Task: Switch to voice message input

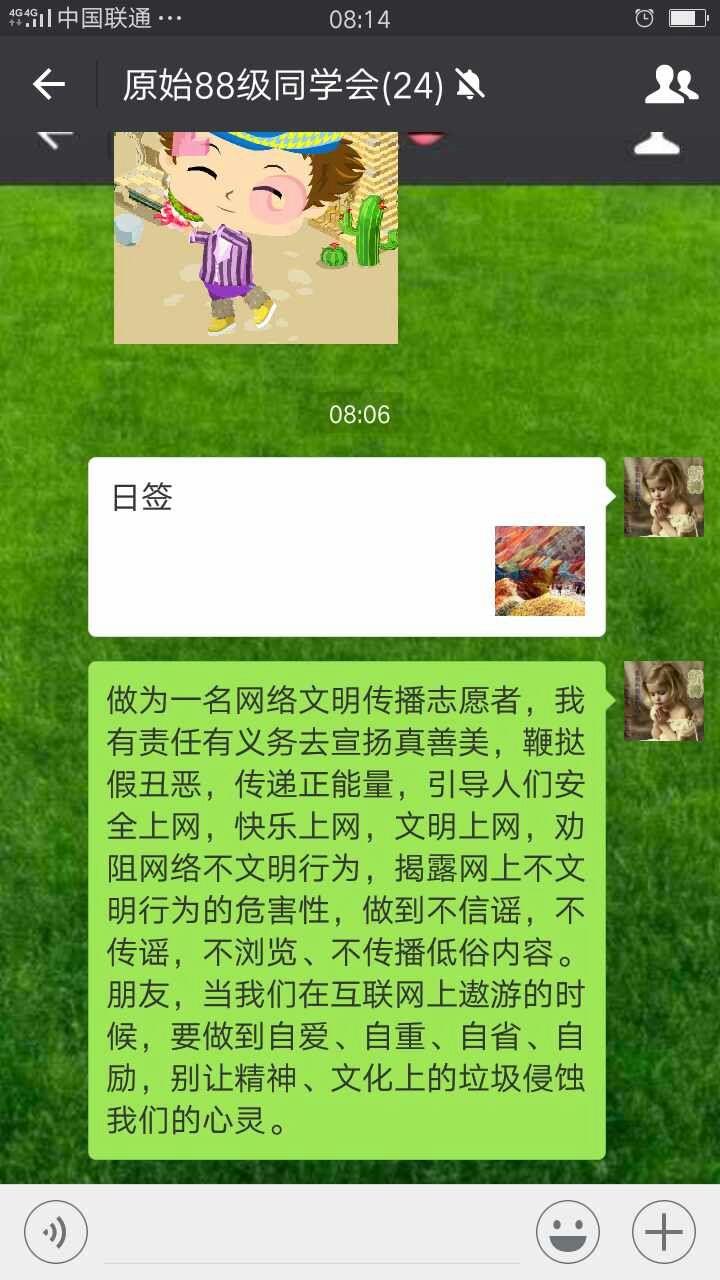Action: [56, 1232]
